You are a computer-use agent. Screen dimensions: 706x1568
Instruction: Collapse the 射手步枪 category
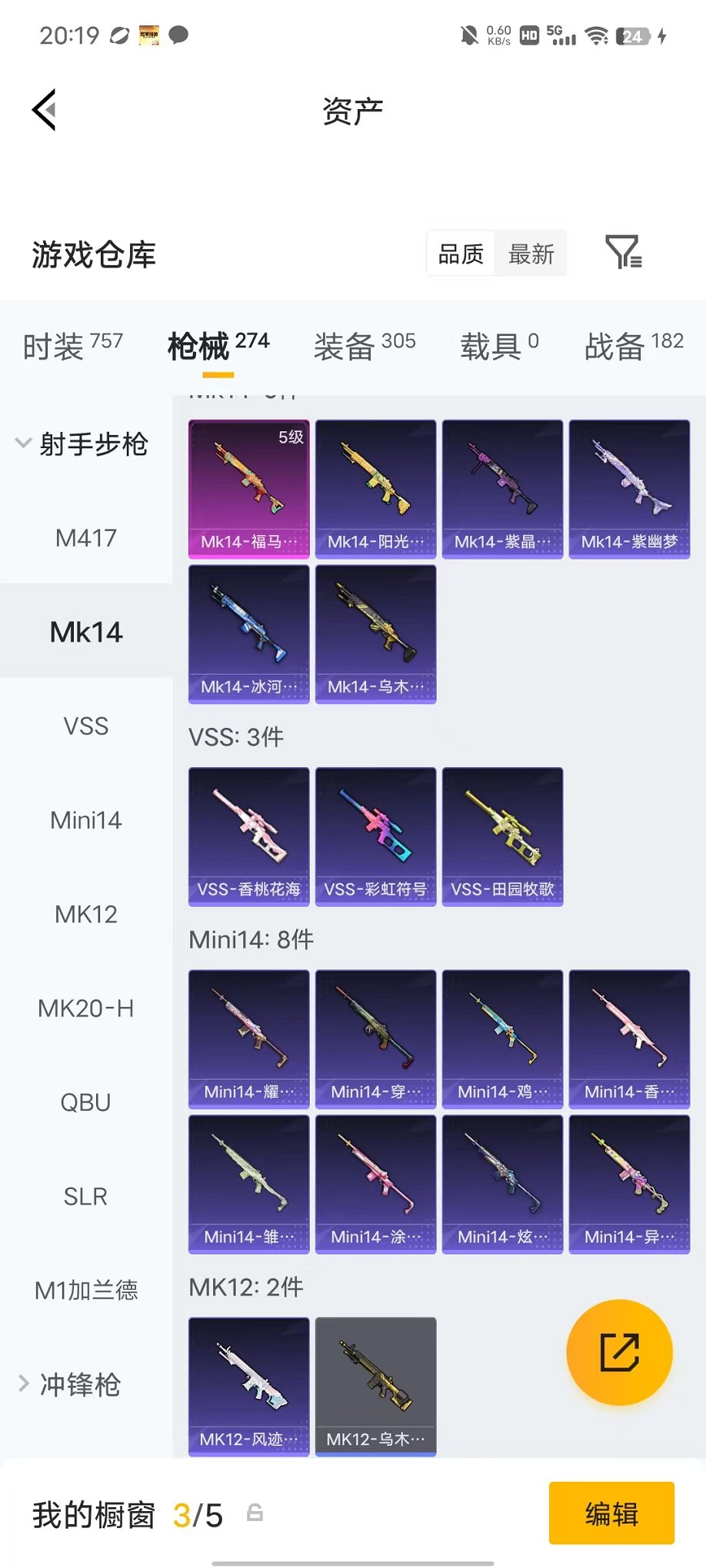click(x=82, y=443)
